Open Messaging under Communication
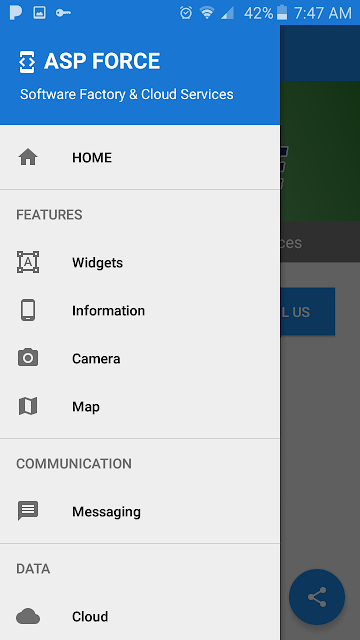Image resolution: width=360 pixels, height=640 pixels. [x=140, y=511]
